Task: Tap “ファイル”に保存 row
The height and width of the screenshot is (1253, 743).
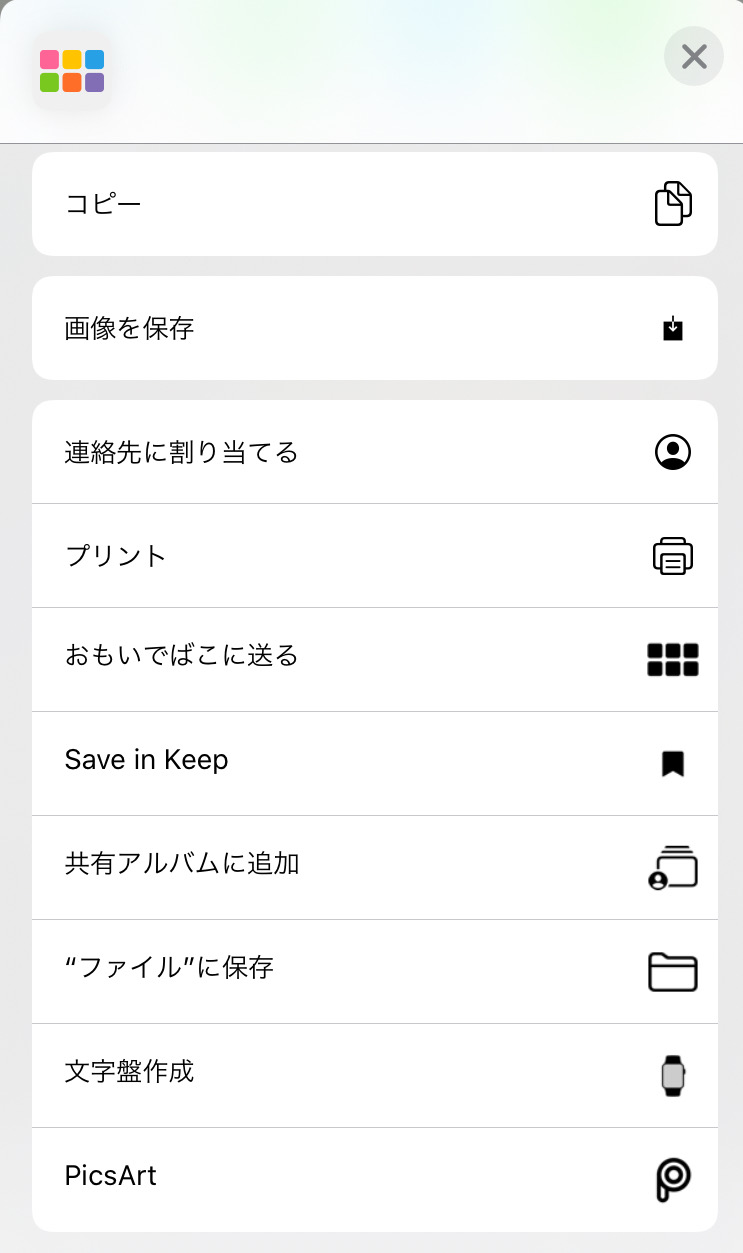Action: pos(375,972)
